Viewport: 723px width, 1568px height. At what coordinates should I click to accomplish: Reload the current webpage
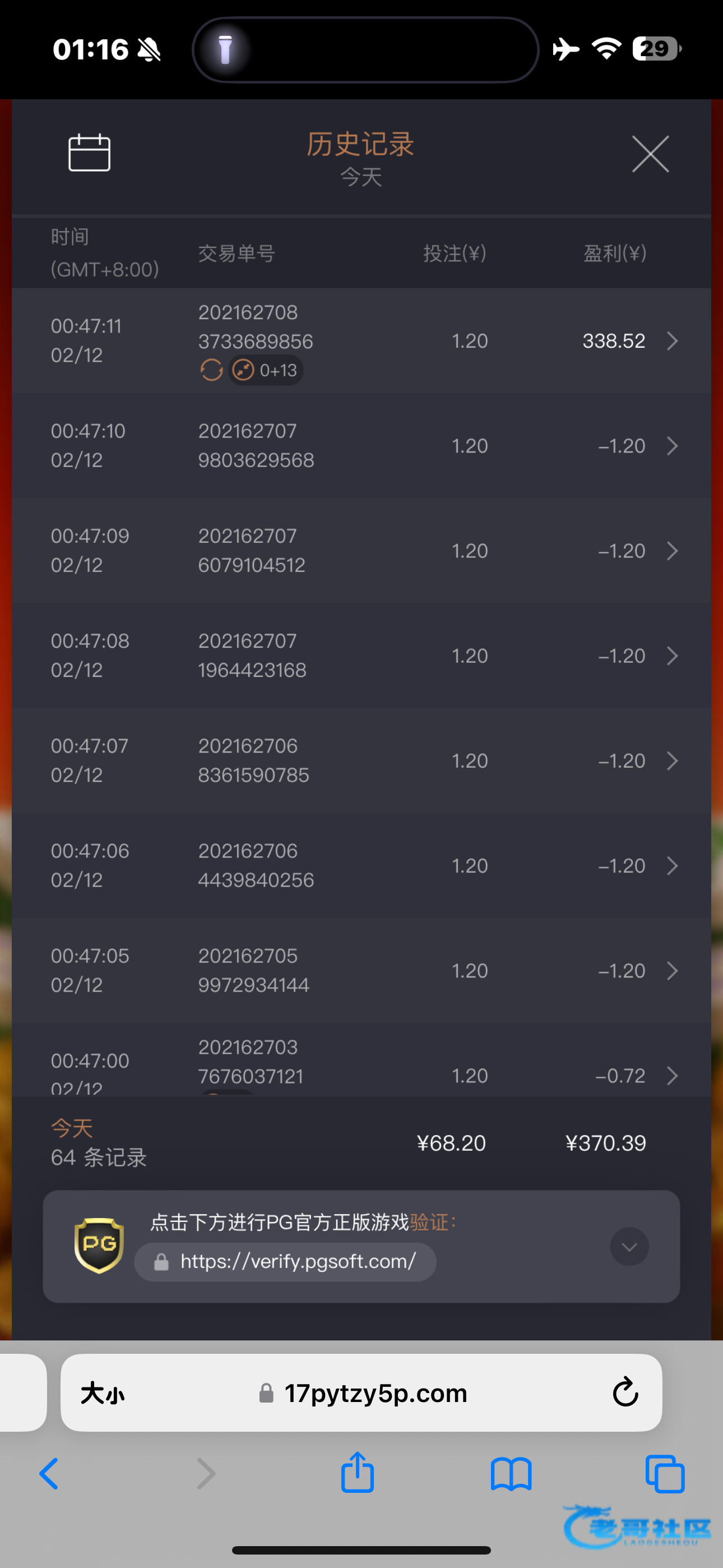point(625,1392)
